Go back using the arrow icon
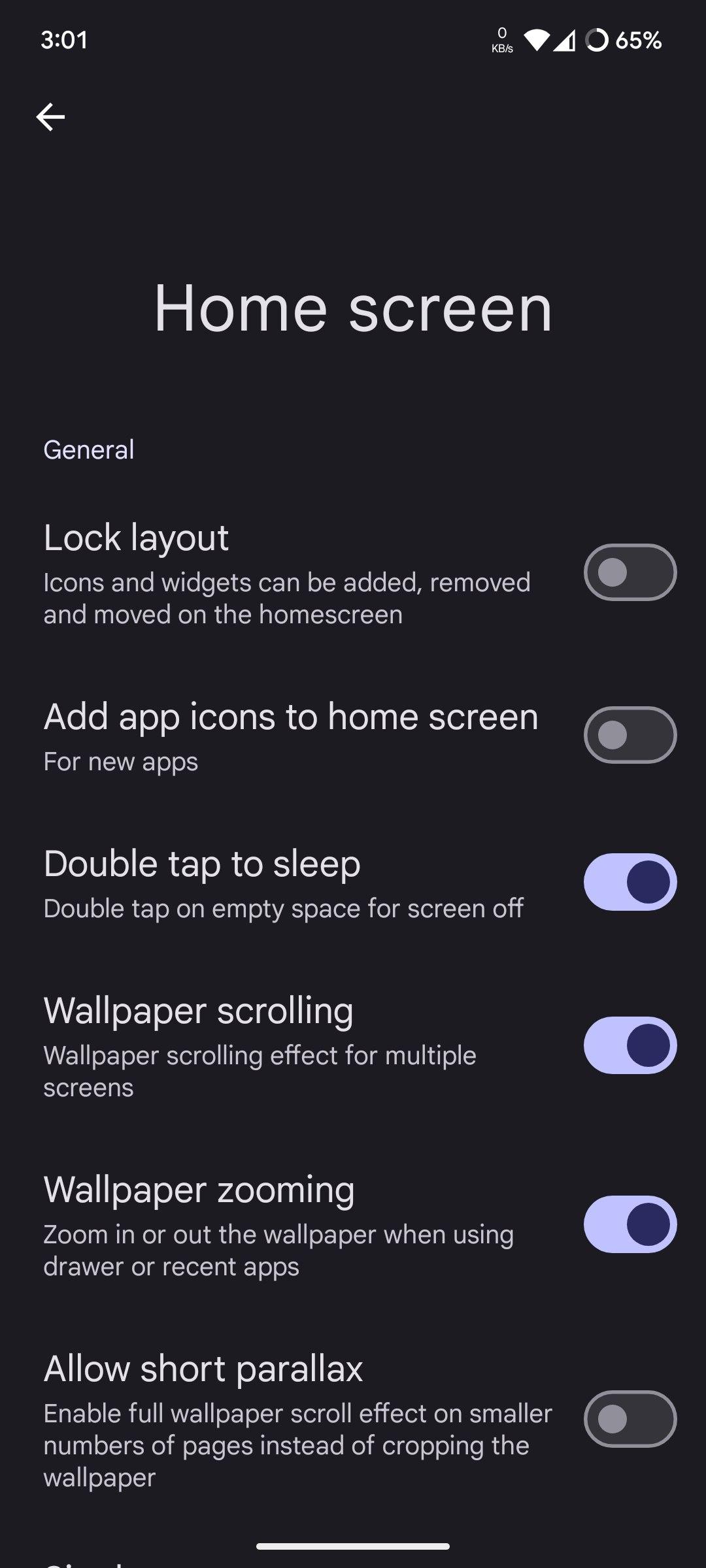The image size is (706, 1568). [50, 117]
